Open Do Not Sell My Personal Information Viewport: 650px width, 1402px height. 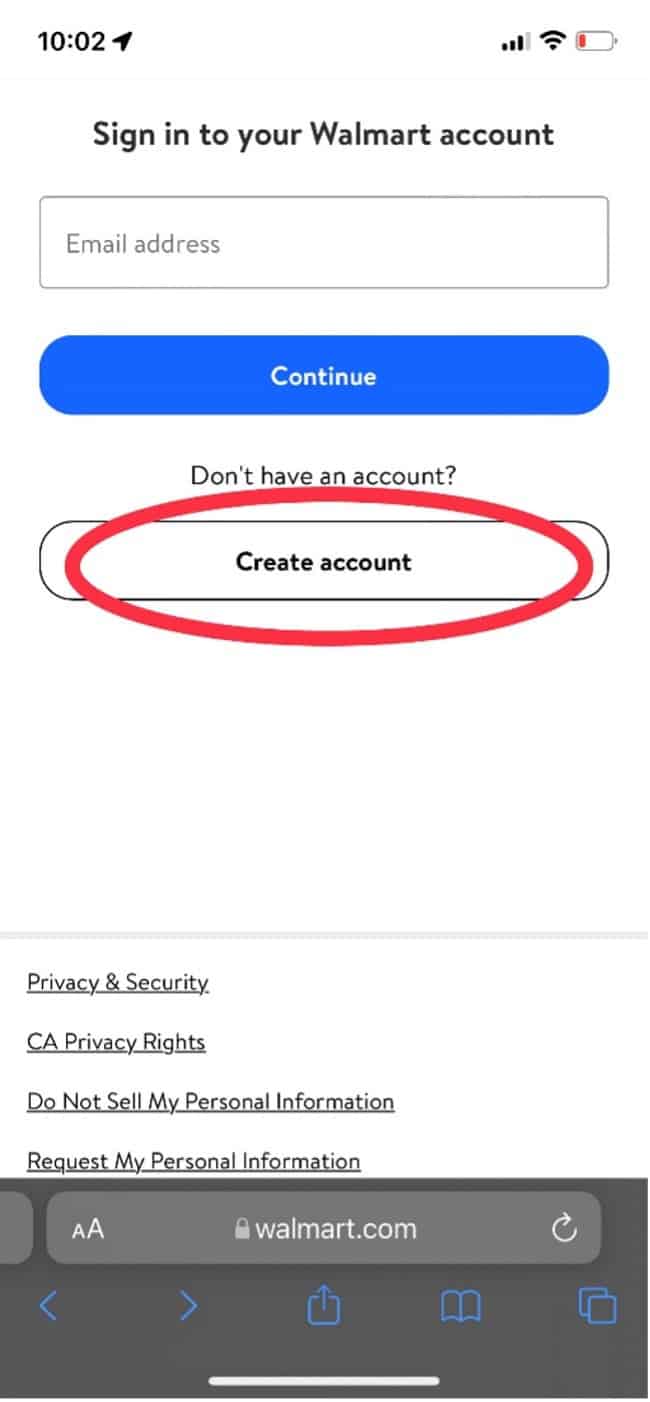[x=211, y=1102]
